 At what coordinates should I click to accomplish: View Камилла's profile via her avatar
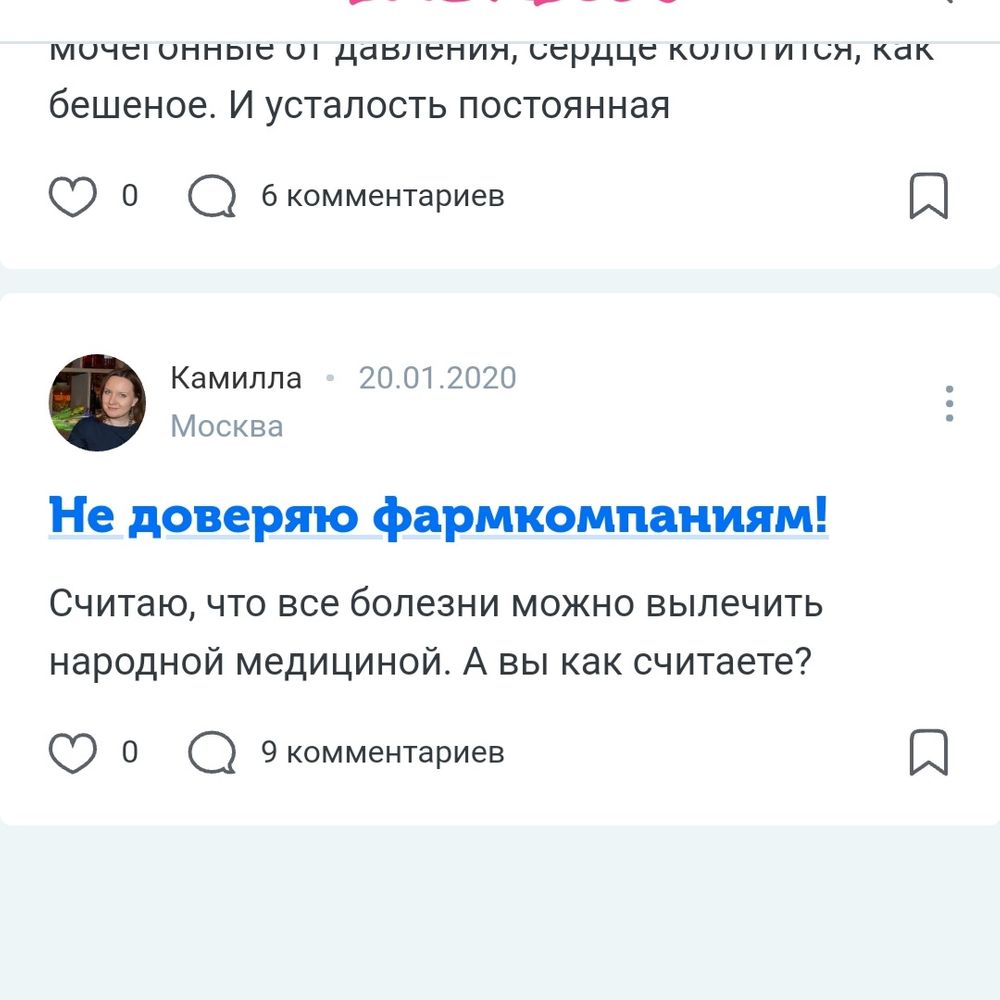coord(97,403)
